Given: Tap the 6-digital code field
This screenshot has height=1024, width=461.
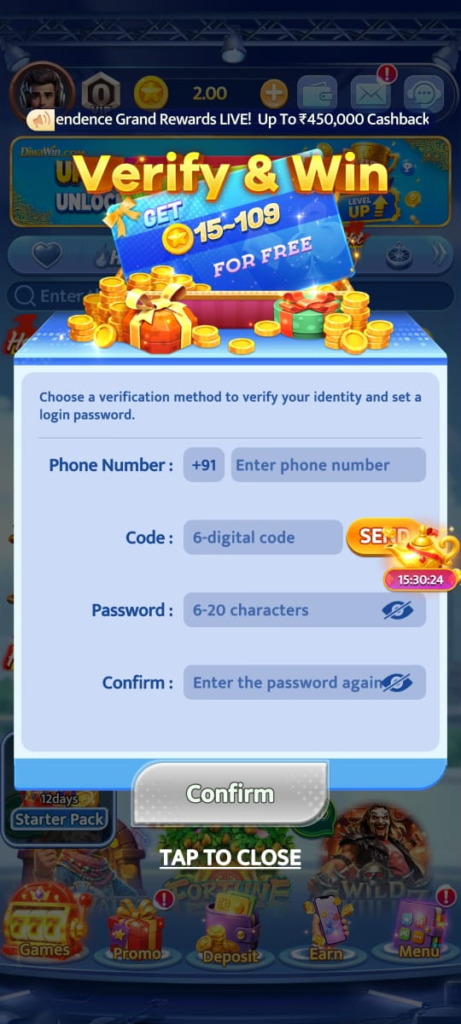Looking at the screenshot, I should click(x=262, y=537).
